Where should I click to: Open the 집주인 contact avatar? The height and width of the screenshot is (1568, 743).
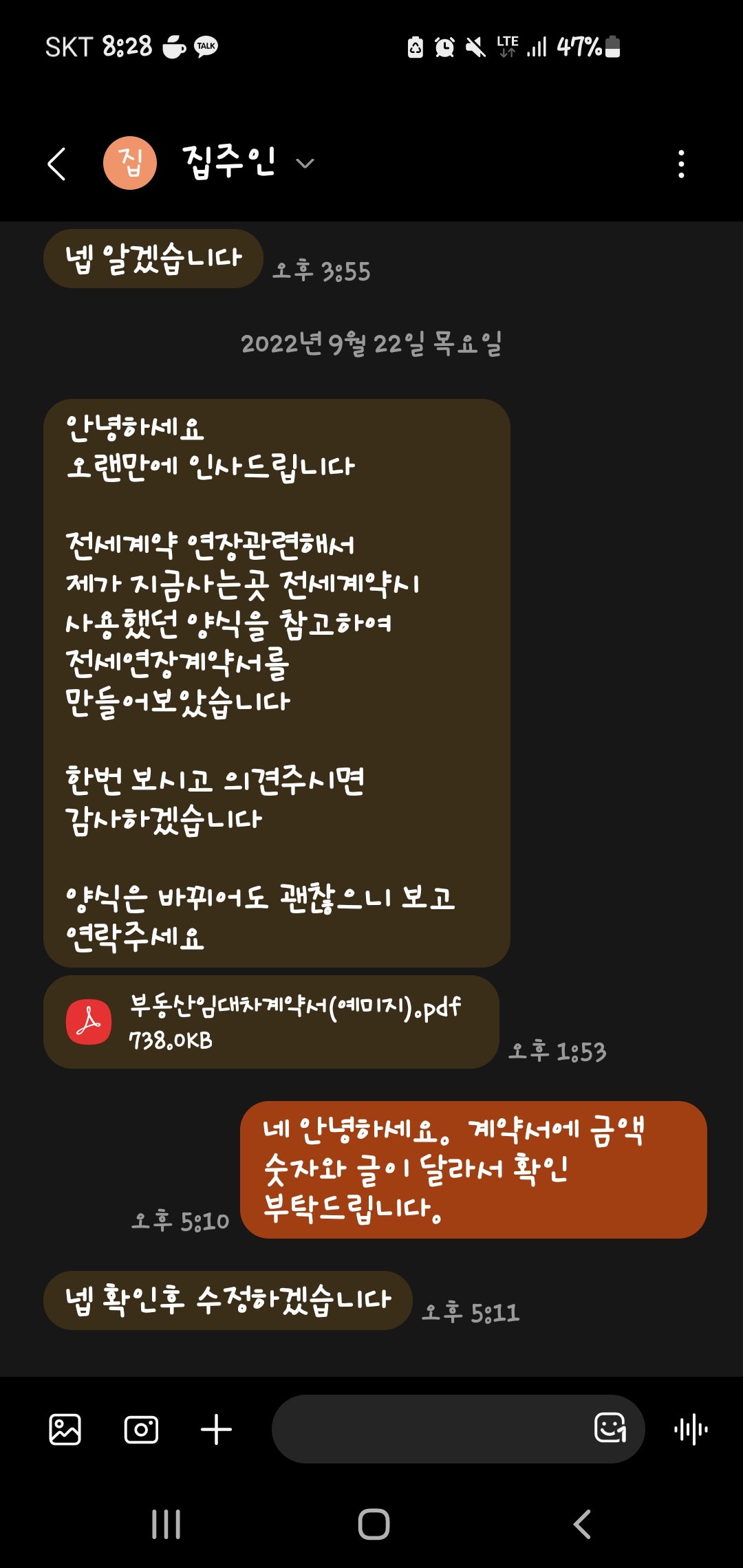[x=130, y=164]
